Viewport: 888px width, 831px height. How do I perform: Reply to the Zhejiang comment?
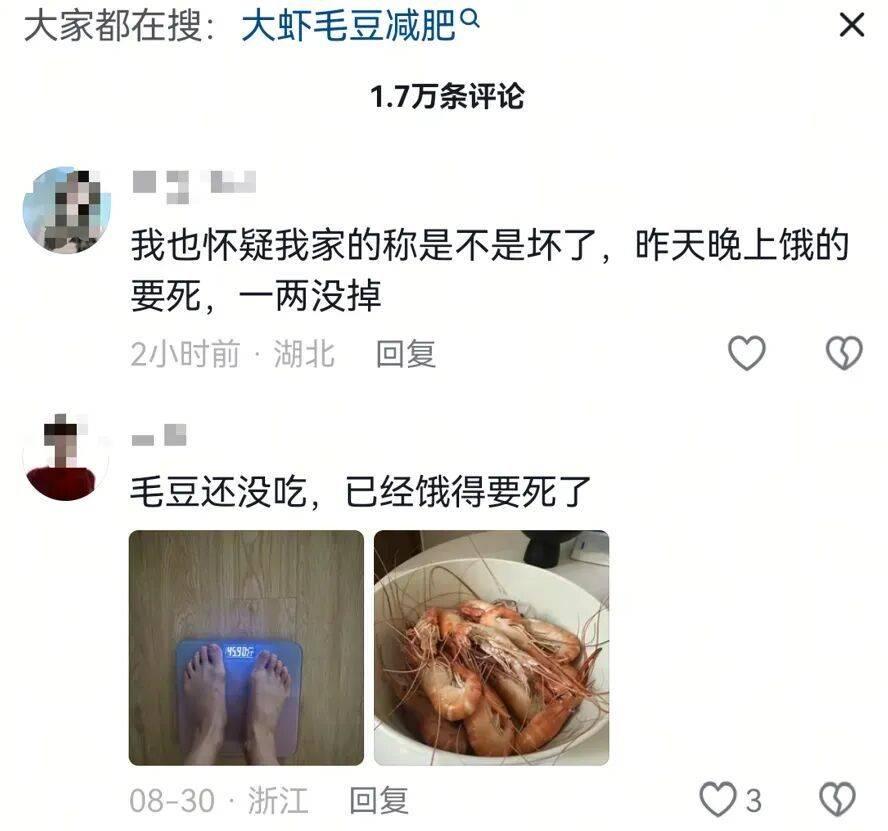coord(378,799)
